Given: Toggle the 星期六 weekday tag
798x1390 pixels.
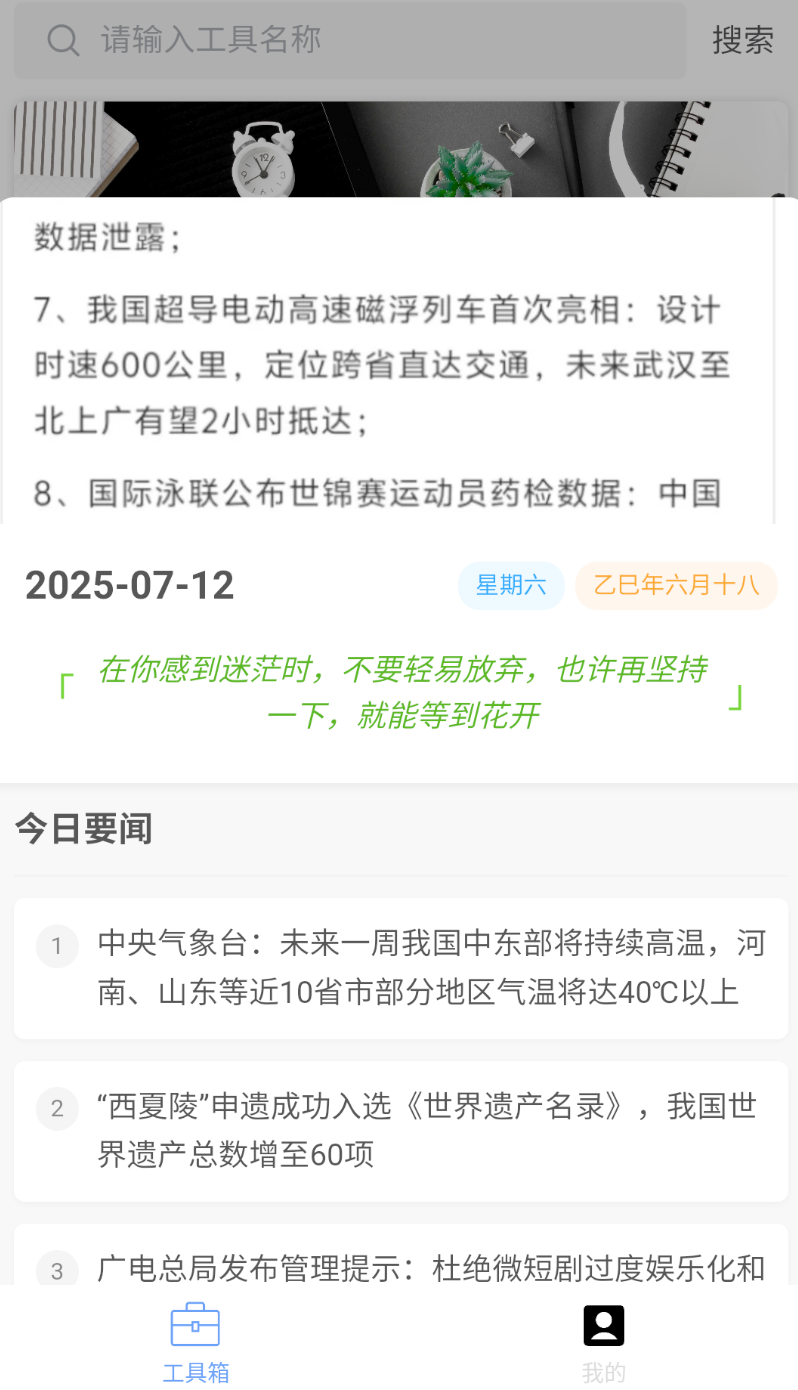Looking at the screenshot, I should click(511, 586).
